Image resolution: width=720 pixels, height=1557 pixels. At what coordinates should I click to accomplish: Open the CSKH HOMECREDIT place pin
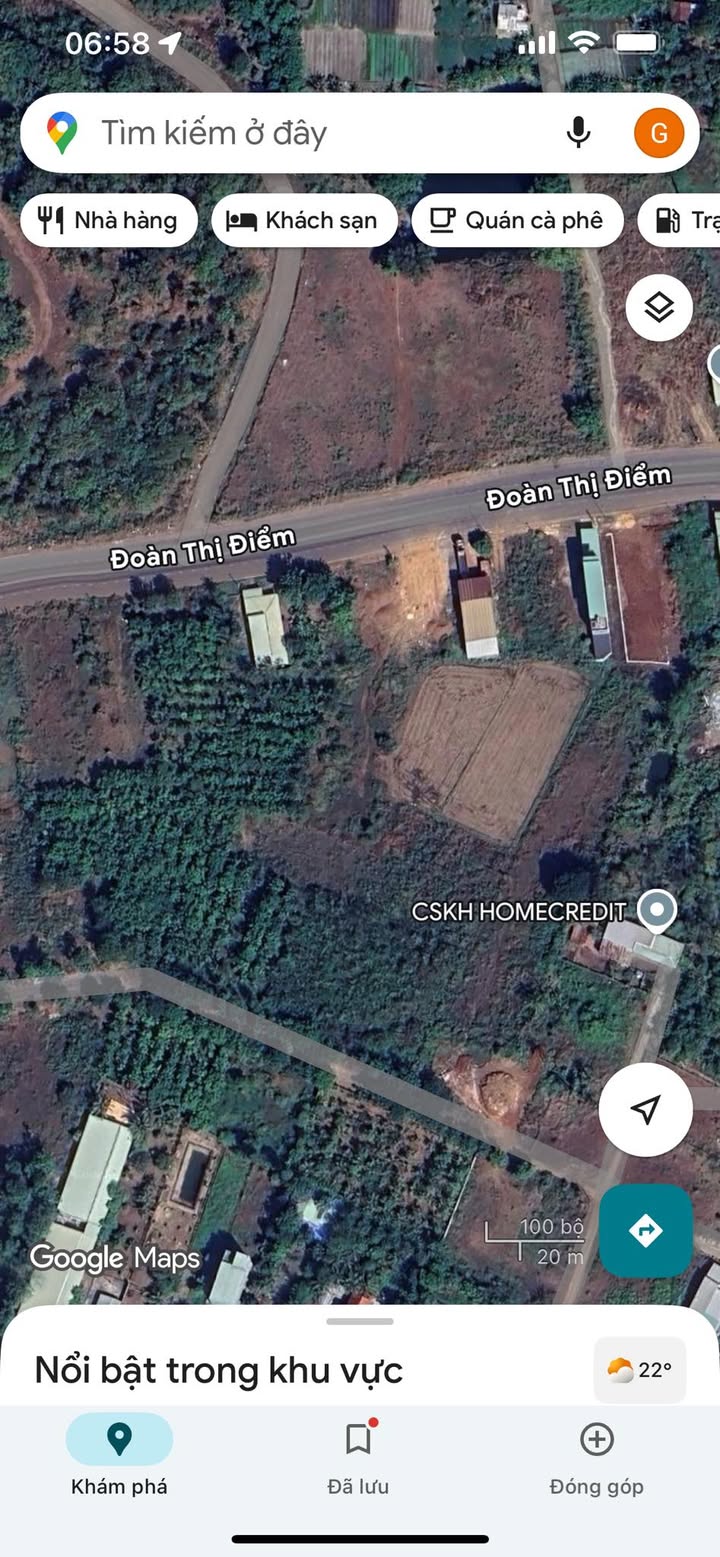657,910
